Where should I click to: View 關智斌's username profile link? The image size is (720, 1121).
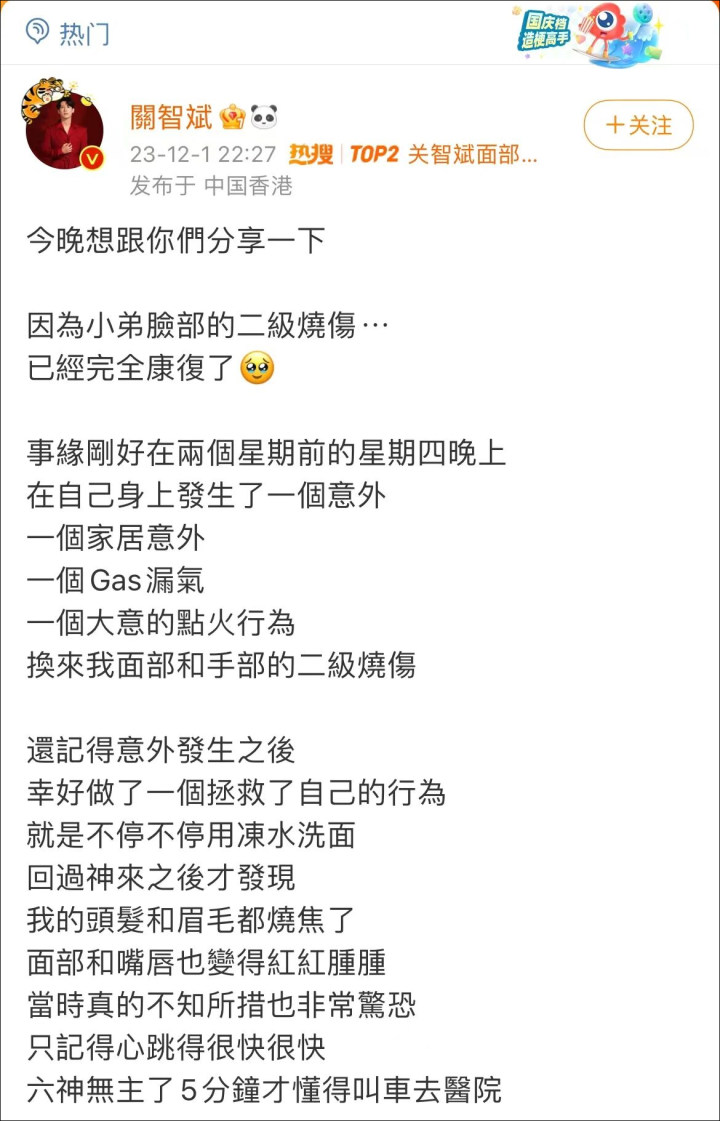[x=172, y=118]
